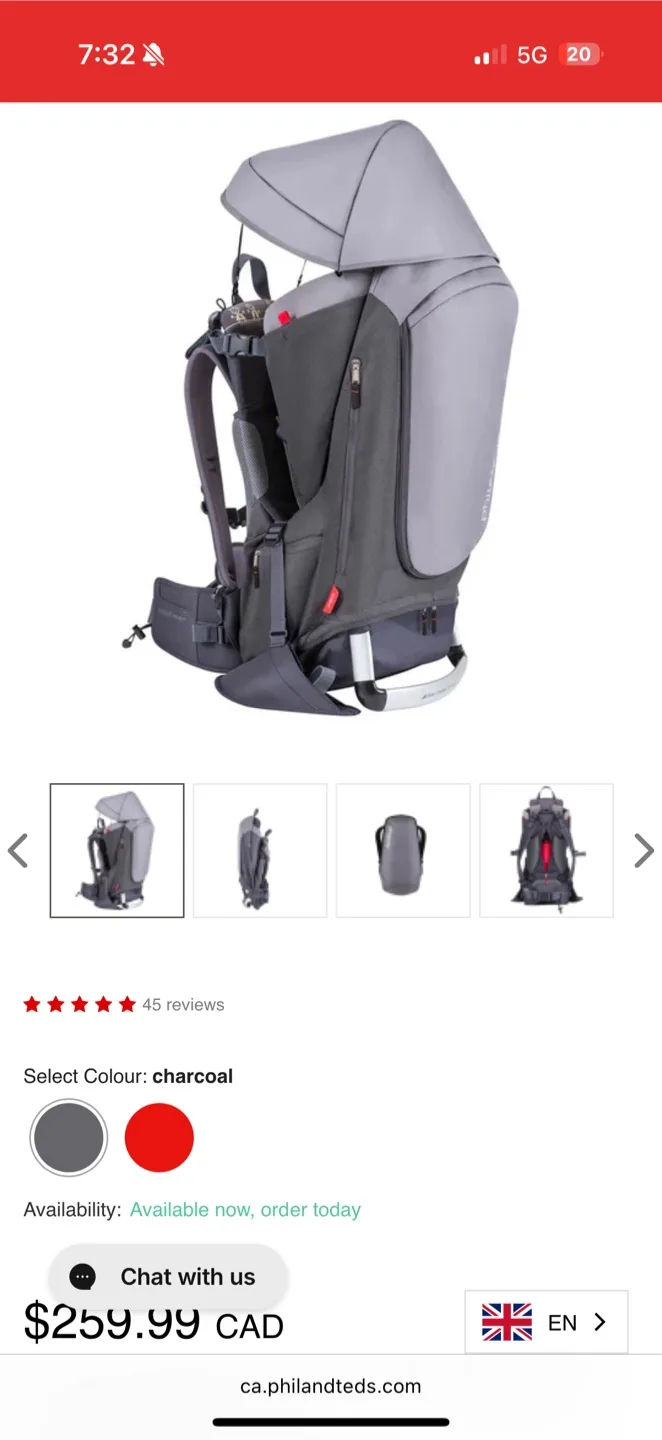Select the charcoal colour swatch
662x1440 pixels.
(69, 1138)
